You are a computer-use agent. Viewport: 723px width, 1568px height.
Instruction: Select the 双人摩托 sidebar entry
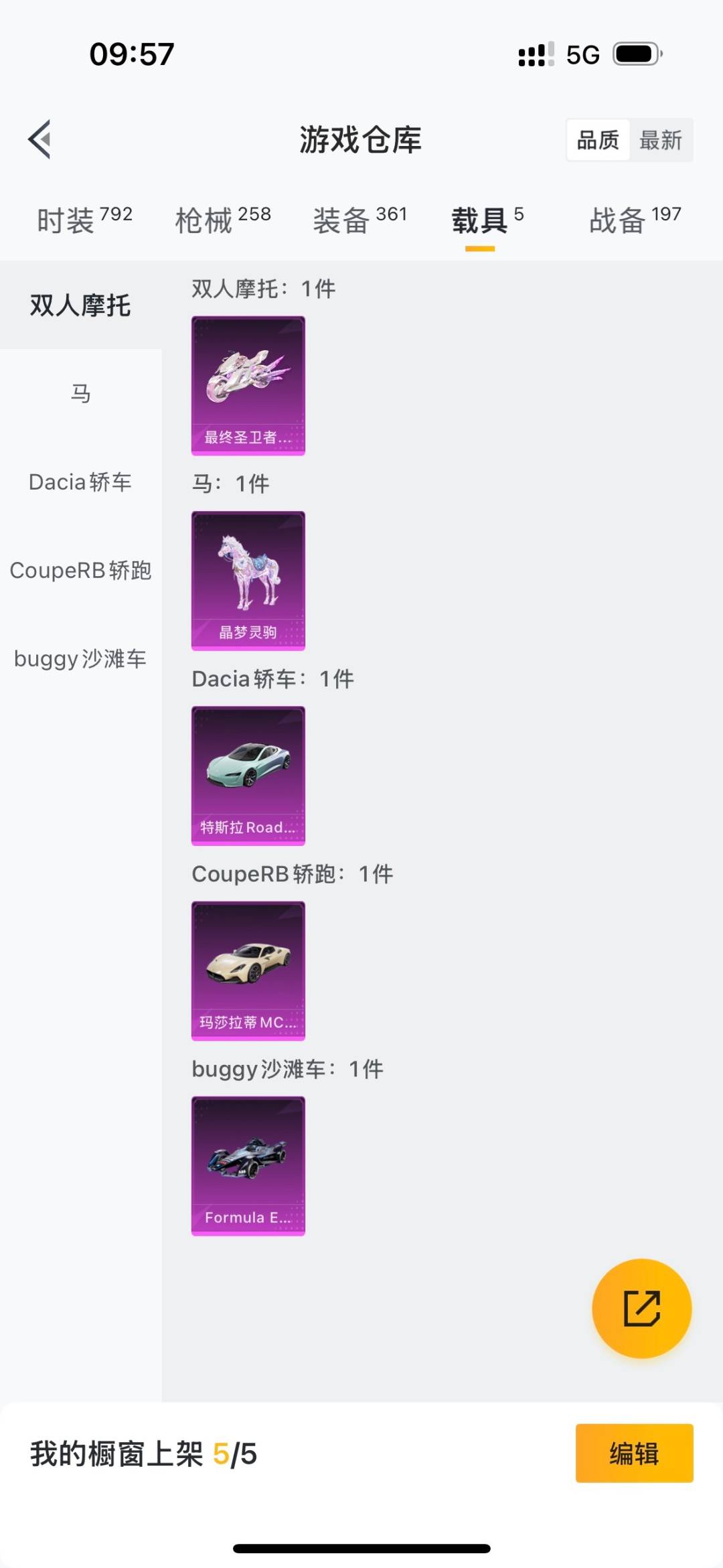coord(80,305)
